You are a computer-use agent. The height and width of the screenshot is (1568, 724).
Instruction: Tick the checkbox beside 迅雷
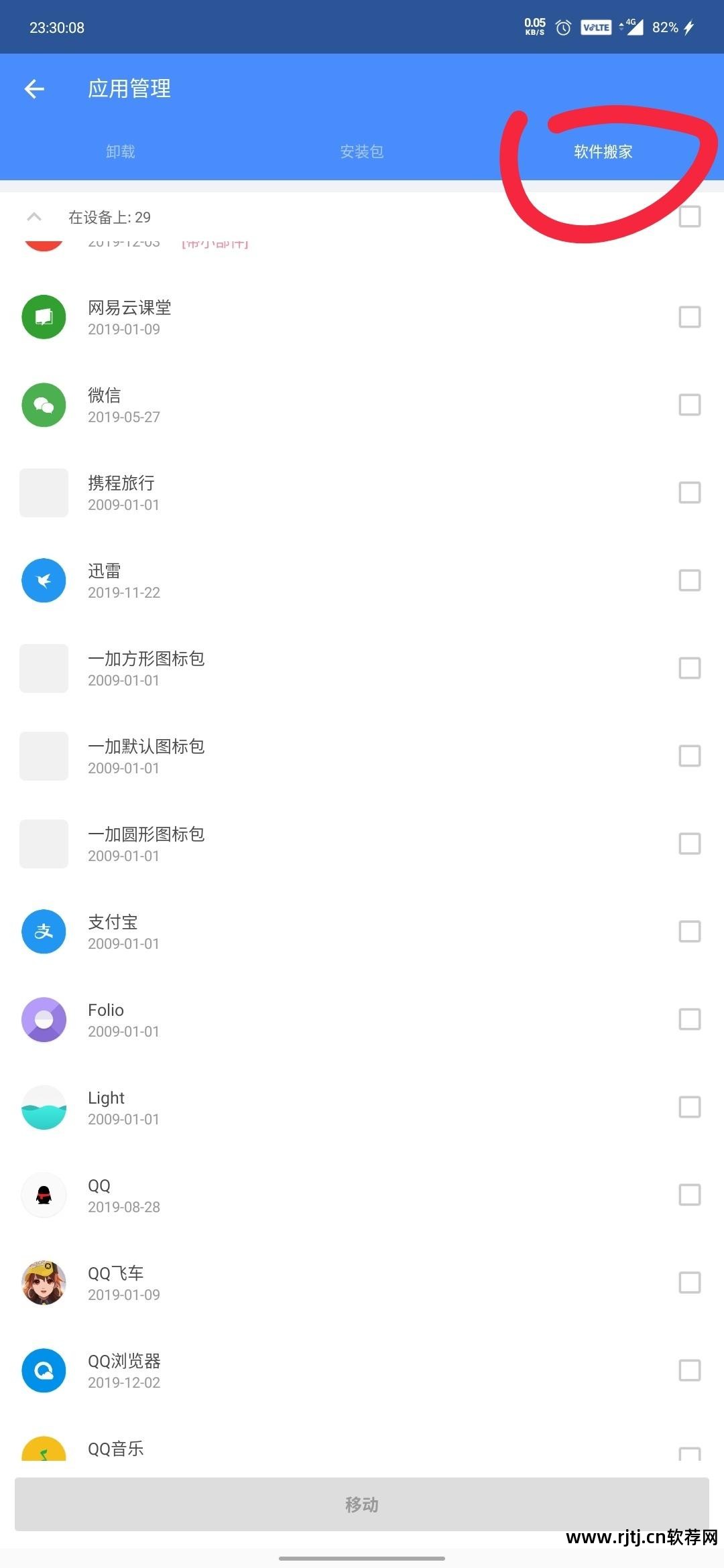tap(689, 580)
